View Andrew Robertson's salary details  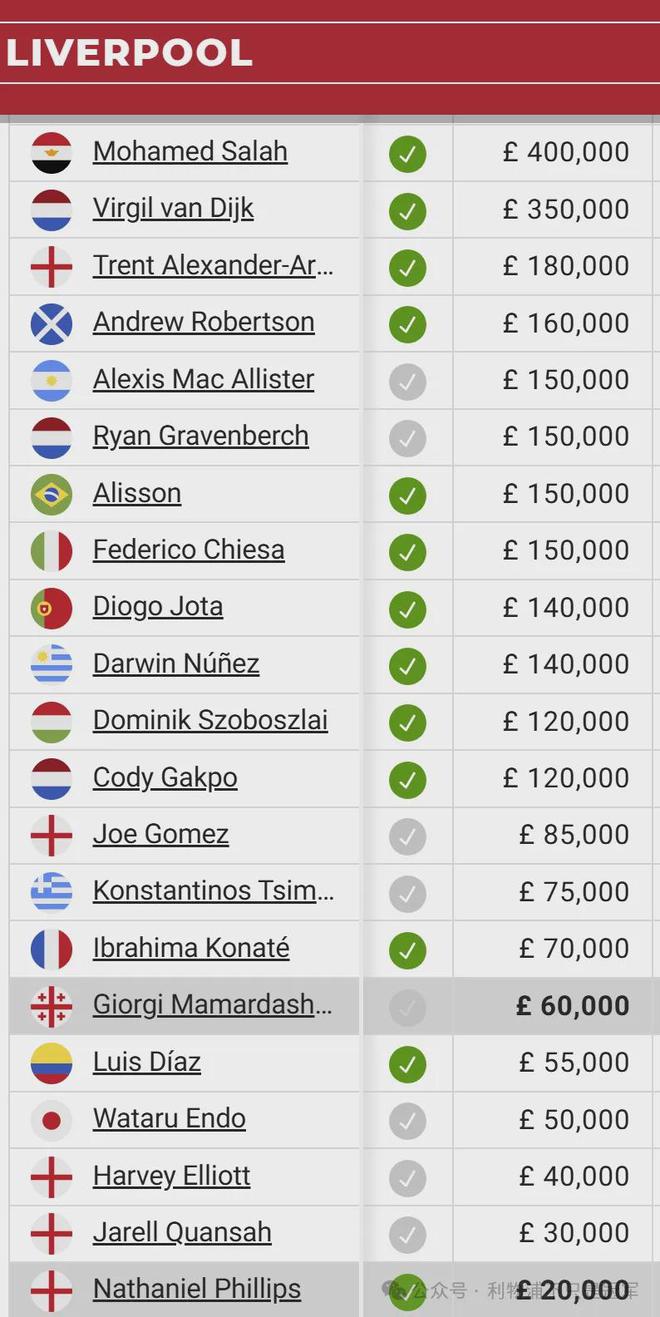[x=203, y=323]
